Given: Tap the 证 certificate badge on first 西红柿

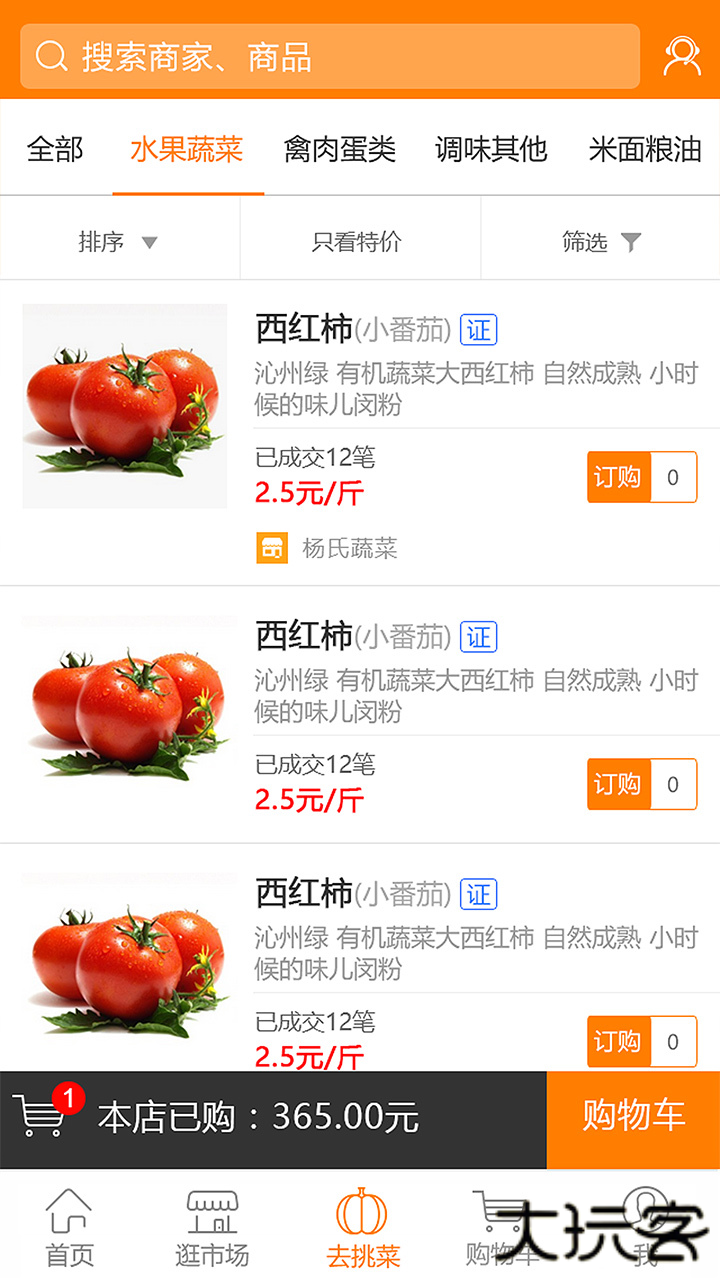Looking at the screenshot, I should coord(478,329).
